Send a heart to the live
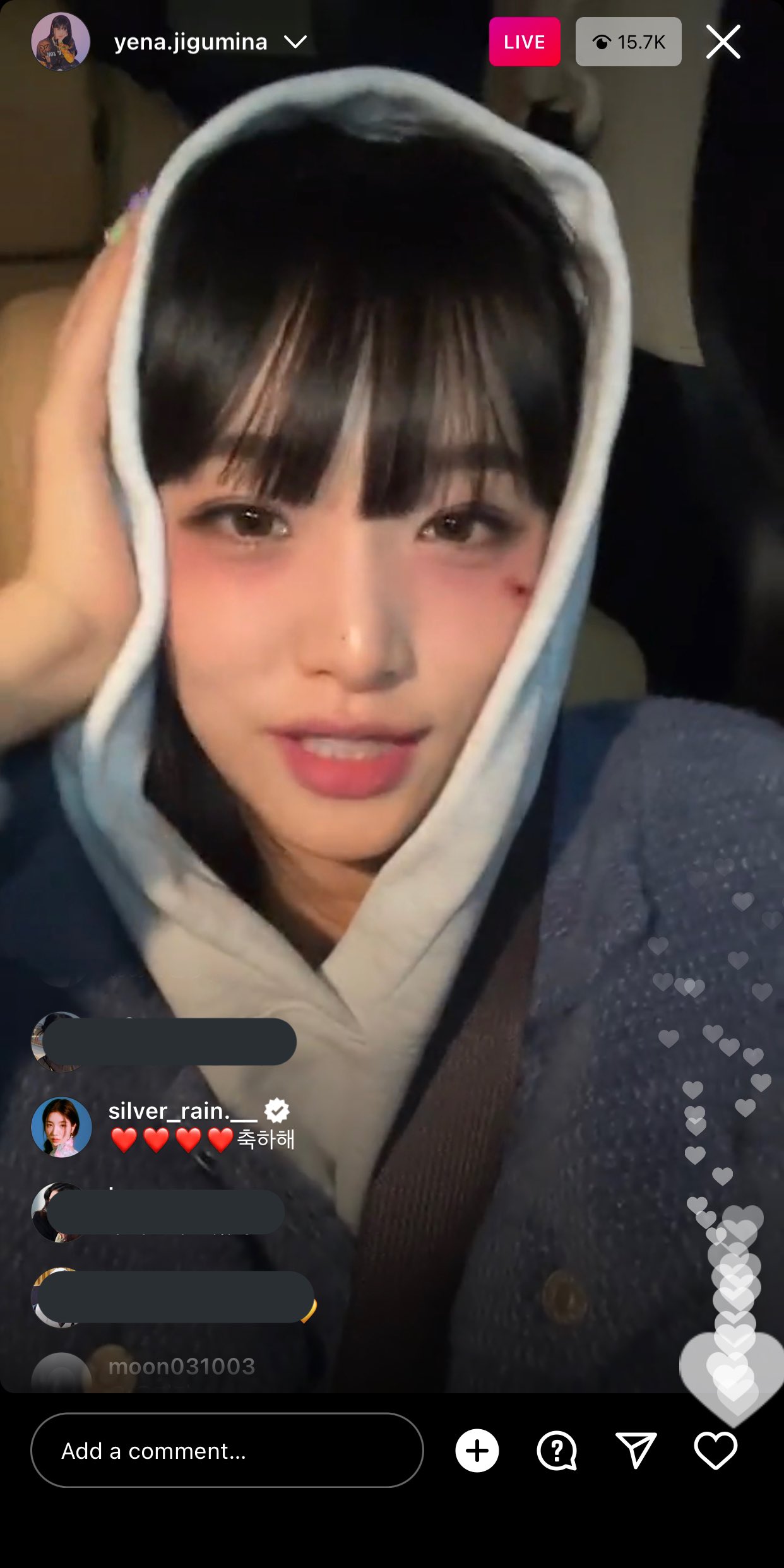The height and width of the screenshot is (1568, 784). point(715,1451)
